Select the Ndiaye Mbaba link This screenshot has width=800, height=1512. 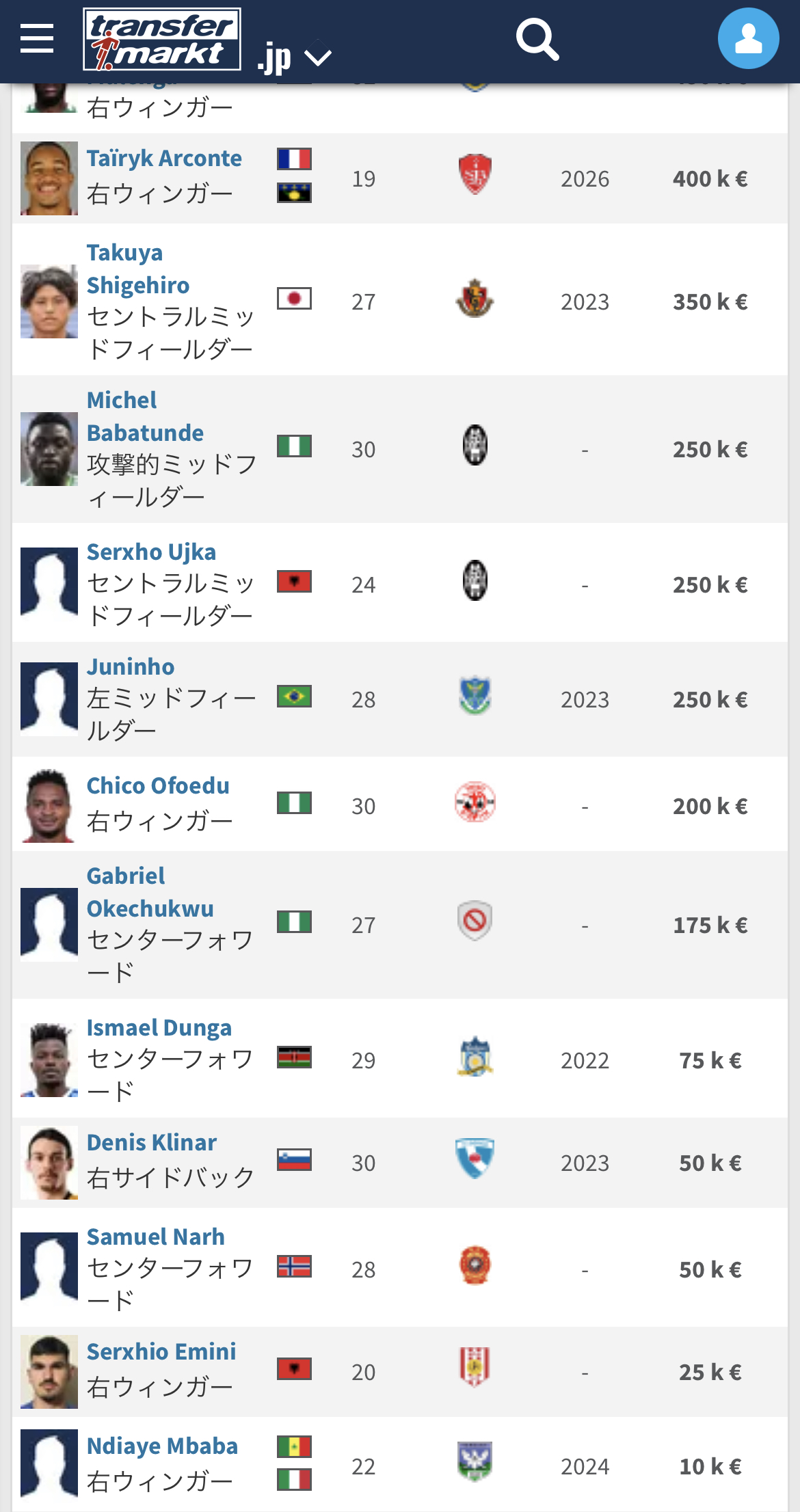[x=163, y=1446]
